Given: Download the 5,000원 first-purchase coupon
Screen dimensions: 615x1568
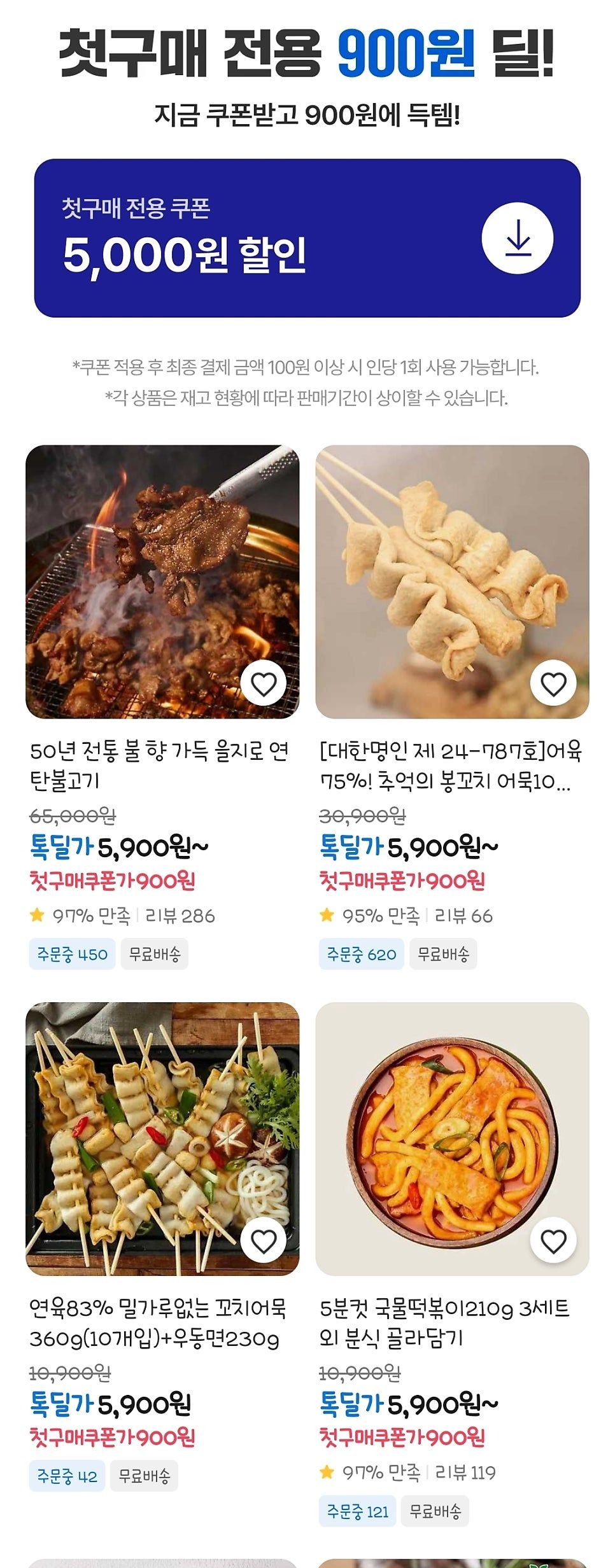Looking at the screenshot, I should pyautogui.click(x=517, y=238).
